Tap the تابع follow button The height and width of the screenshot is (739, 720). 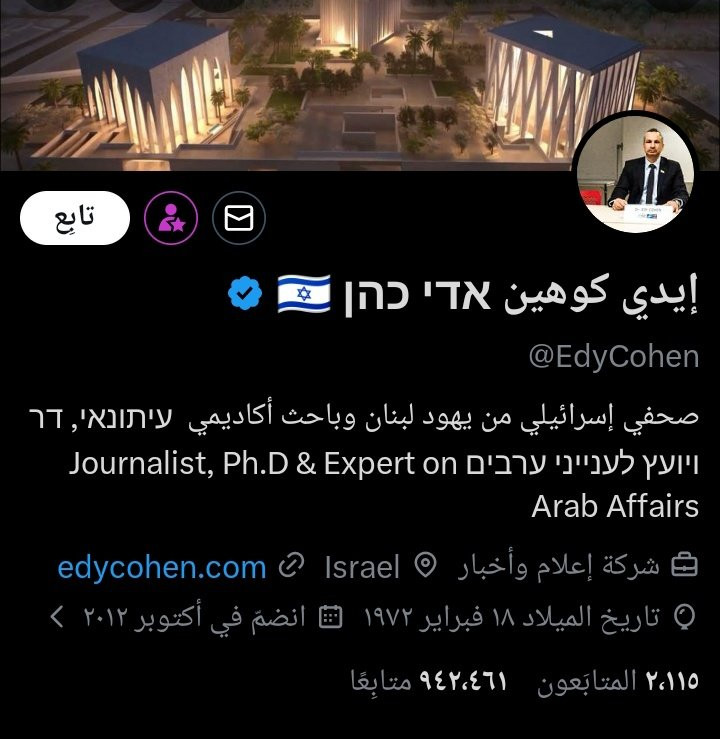[x=75, y=218]
